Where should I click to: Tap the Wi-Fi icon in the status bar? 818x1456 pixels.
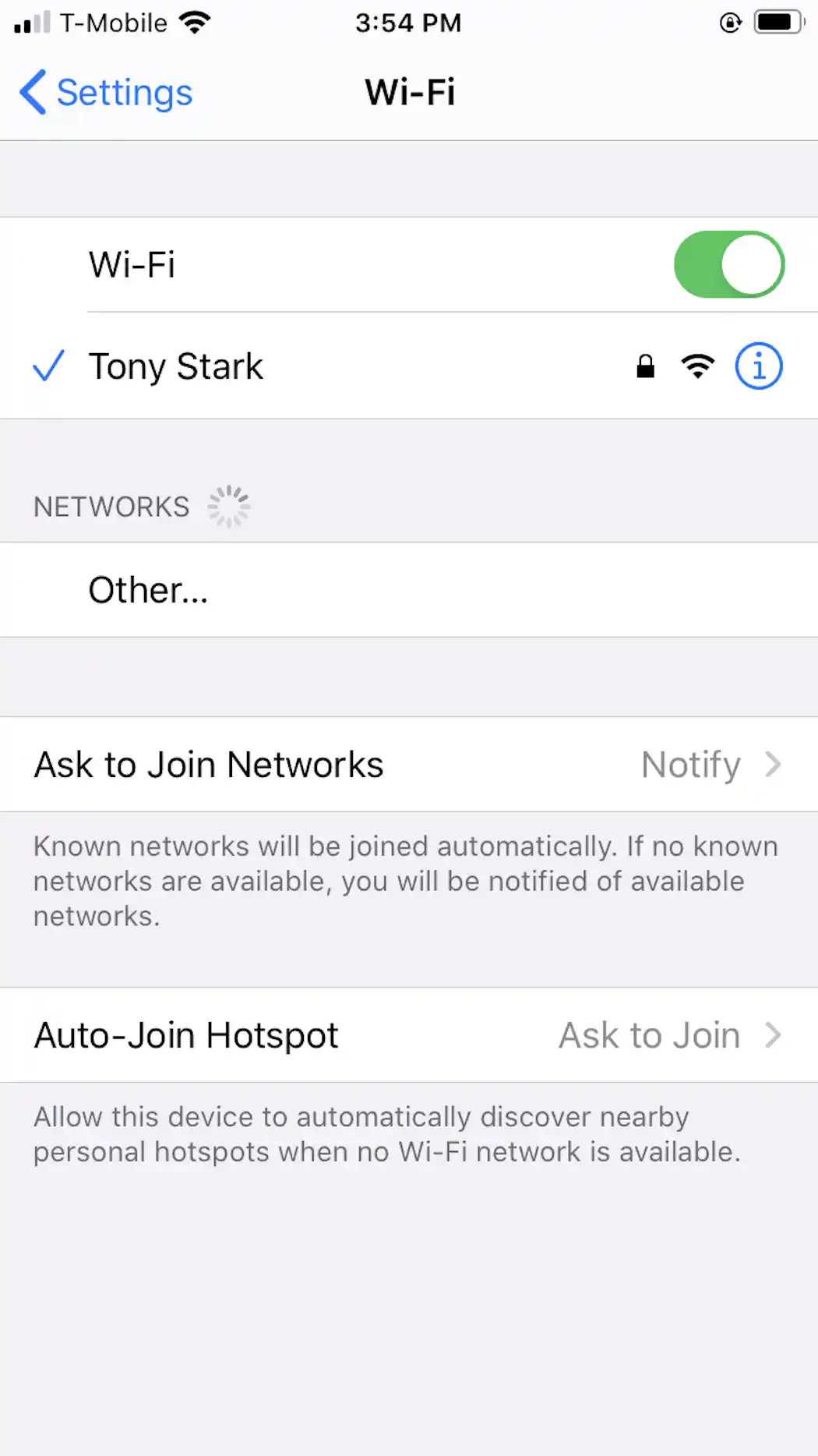tap(196, 22)
